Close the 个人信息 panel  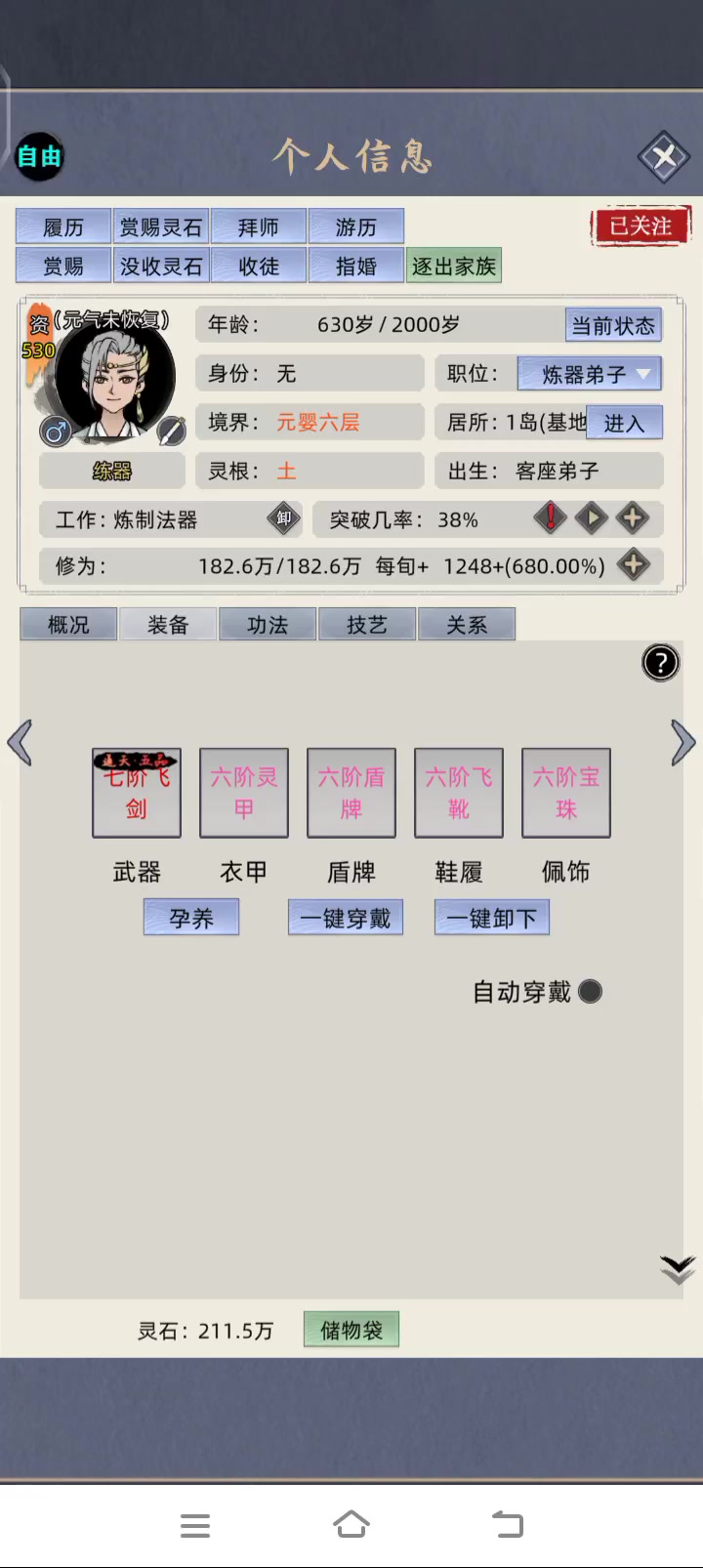(x=664, y=156)
